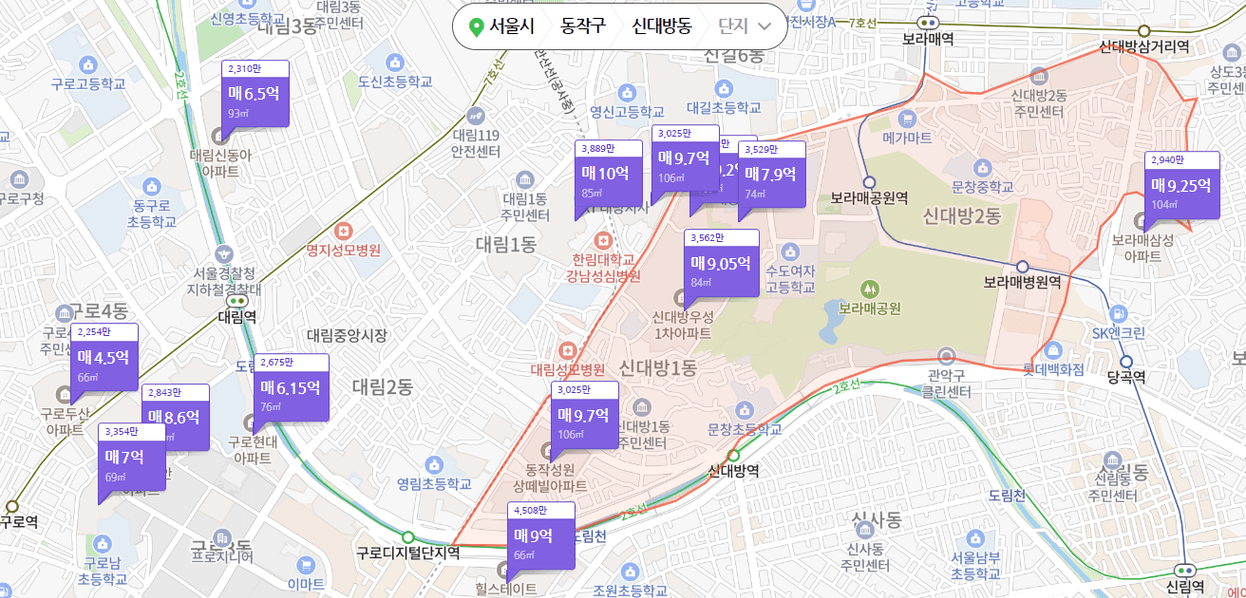Tap the 매 9억 66㎡ marker
1246x598 pixels.
(x=540, y=542)
